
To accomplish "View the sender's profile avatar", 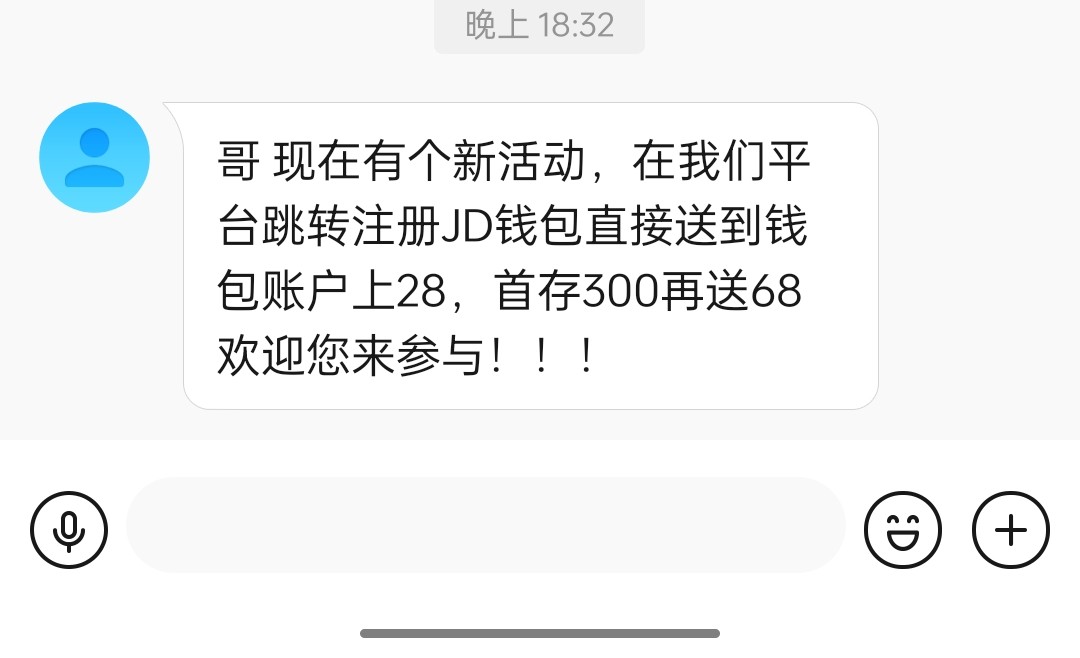I will (94, 157).
